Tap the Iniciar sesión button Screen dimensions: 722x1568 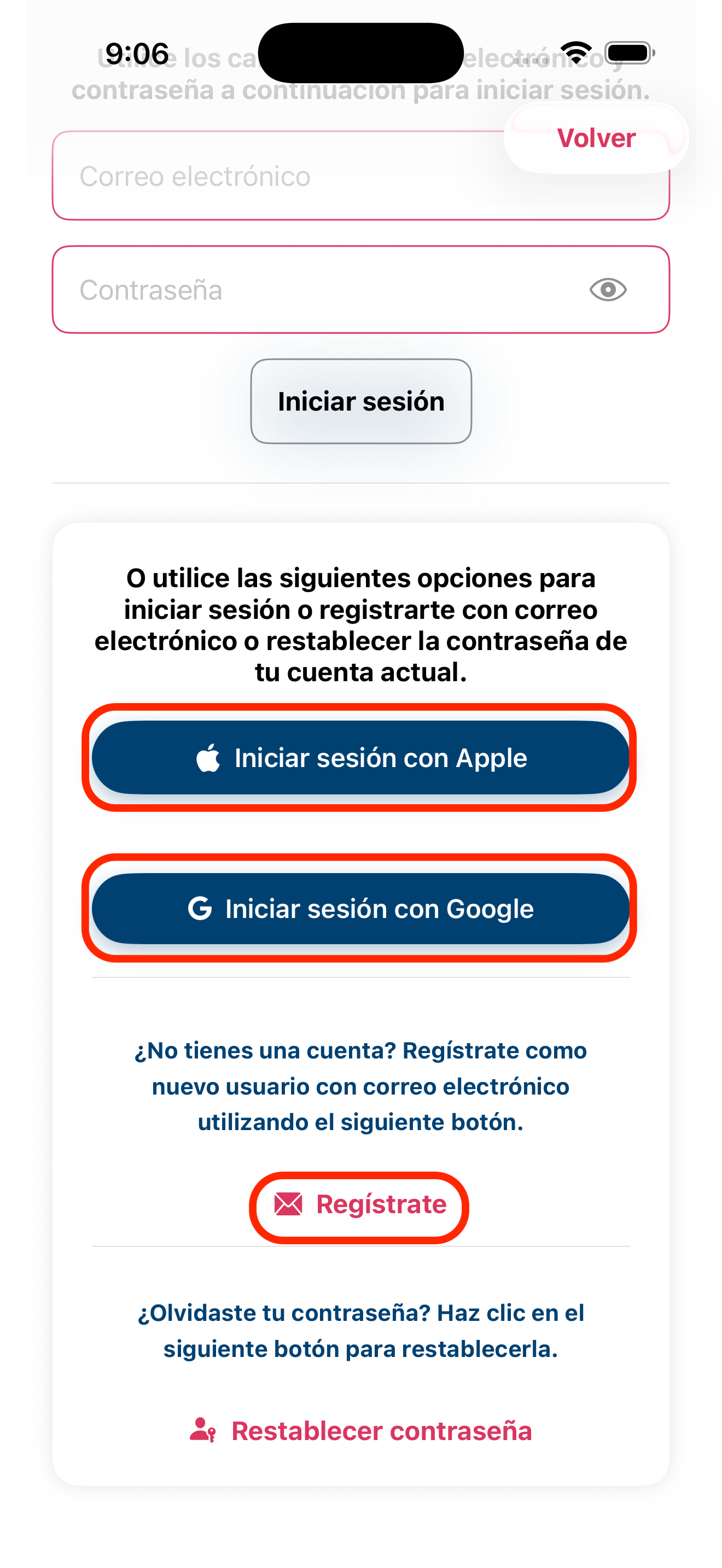pyautogui.click(x=360, y=402)
